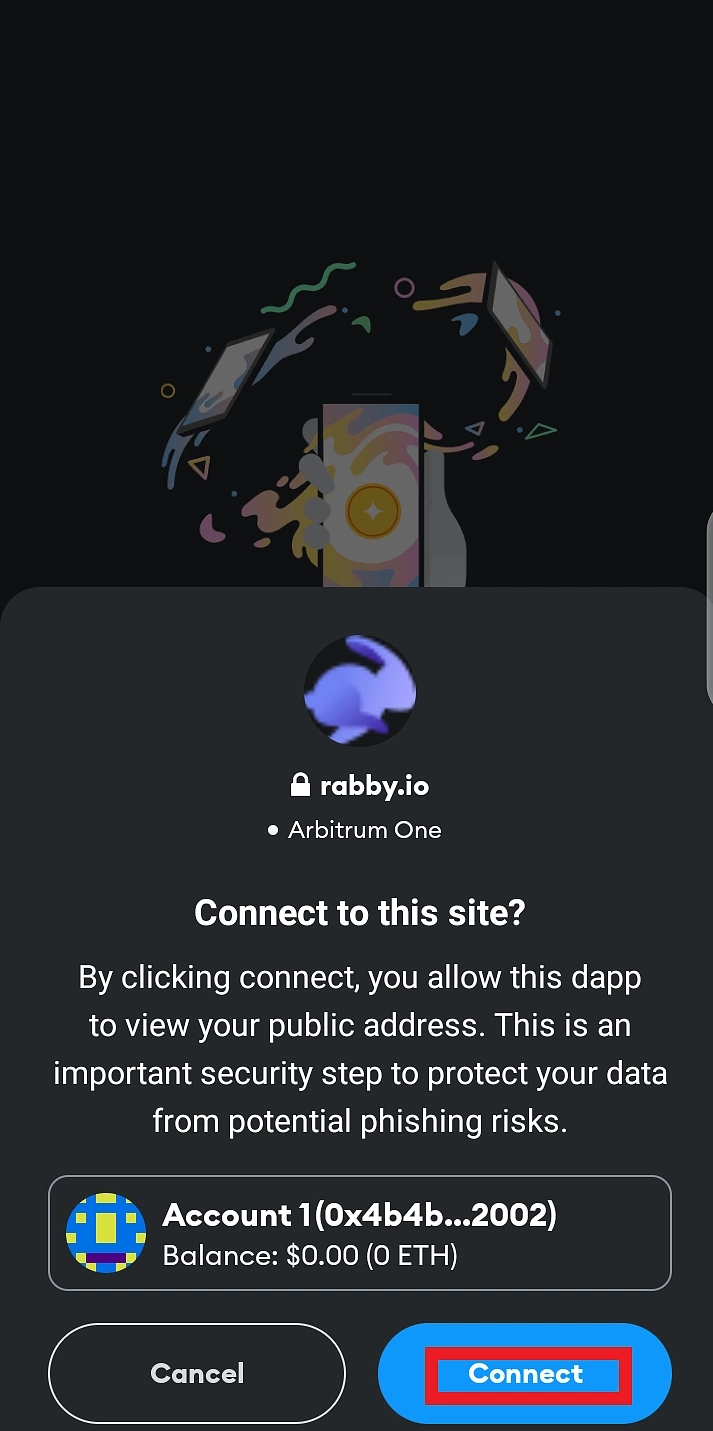Open the Account 1 selector
Viewport: 713px width, 1431px height.
[359, 1232]
